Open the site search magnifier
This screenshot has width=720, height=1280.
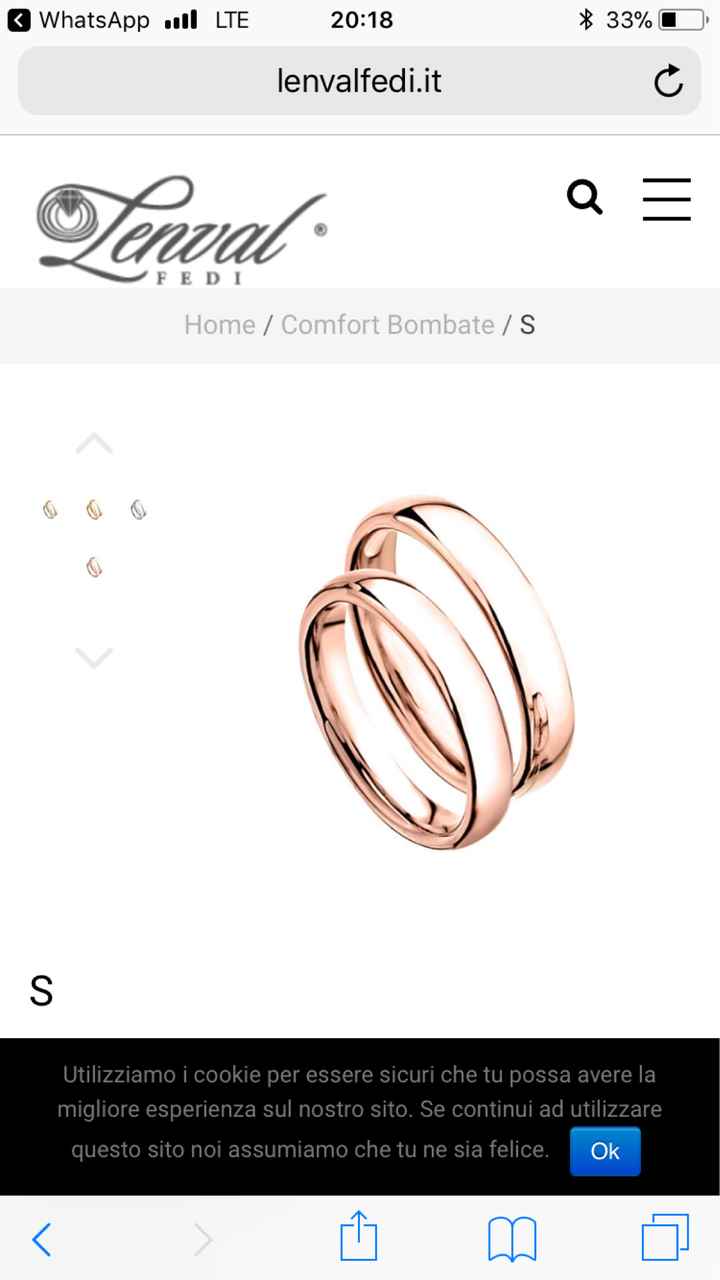[585, 197]
